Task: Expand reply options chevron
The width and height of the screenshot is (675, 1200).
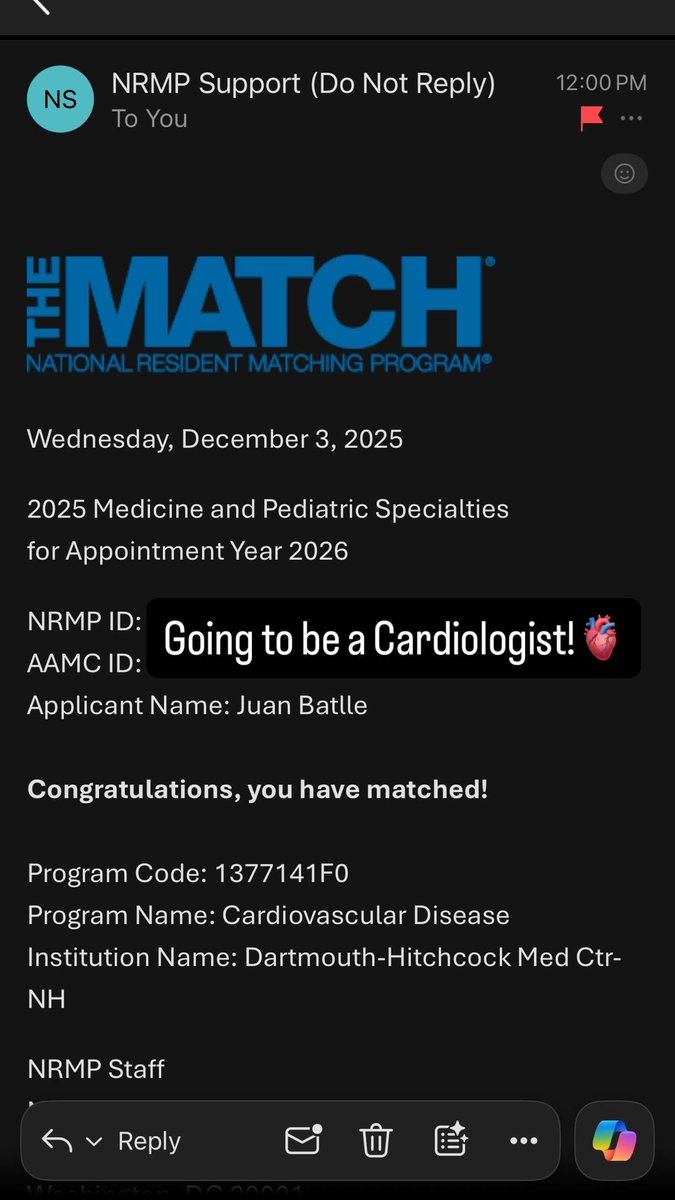Action: click(94, 1141)
